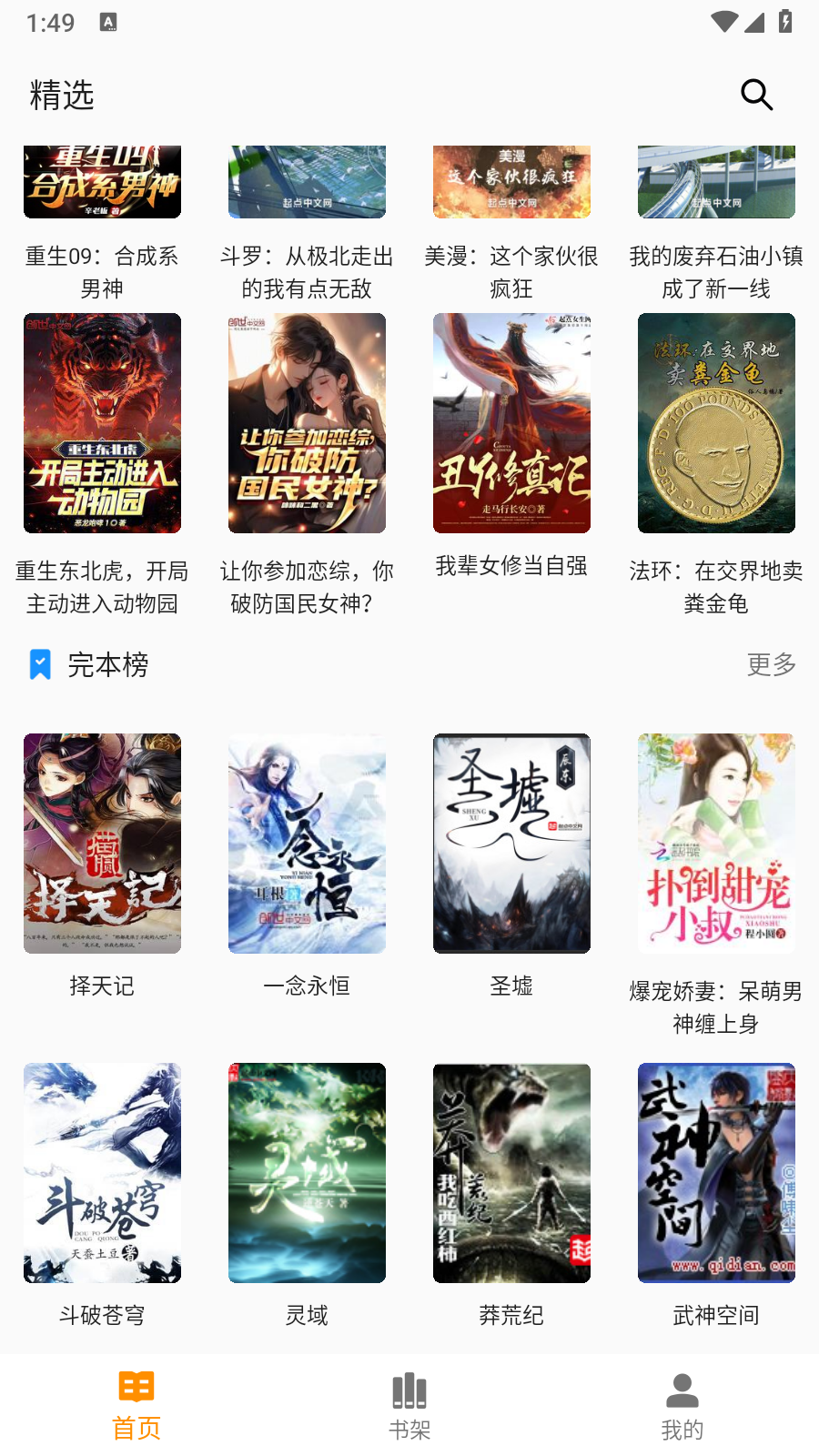Open 让你参加恋综,你破防国民女神?
Screen dimensions: 819x1456
pyautogui.click(x=307, y=423)
